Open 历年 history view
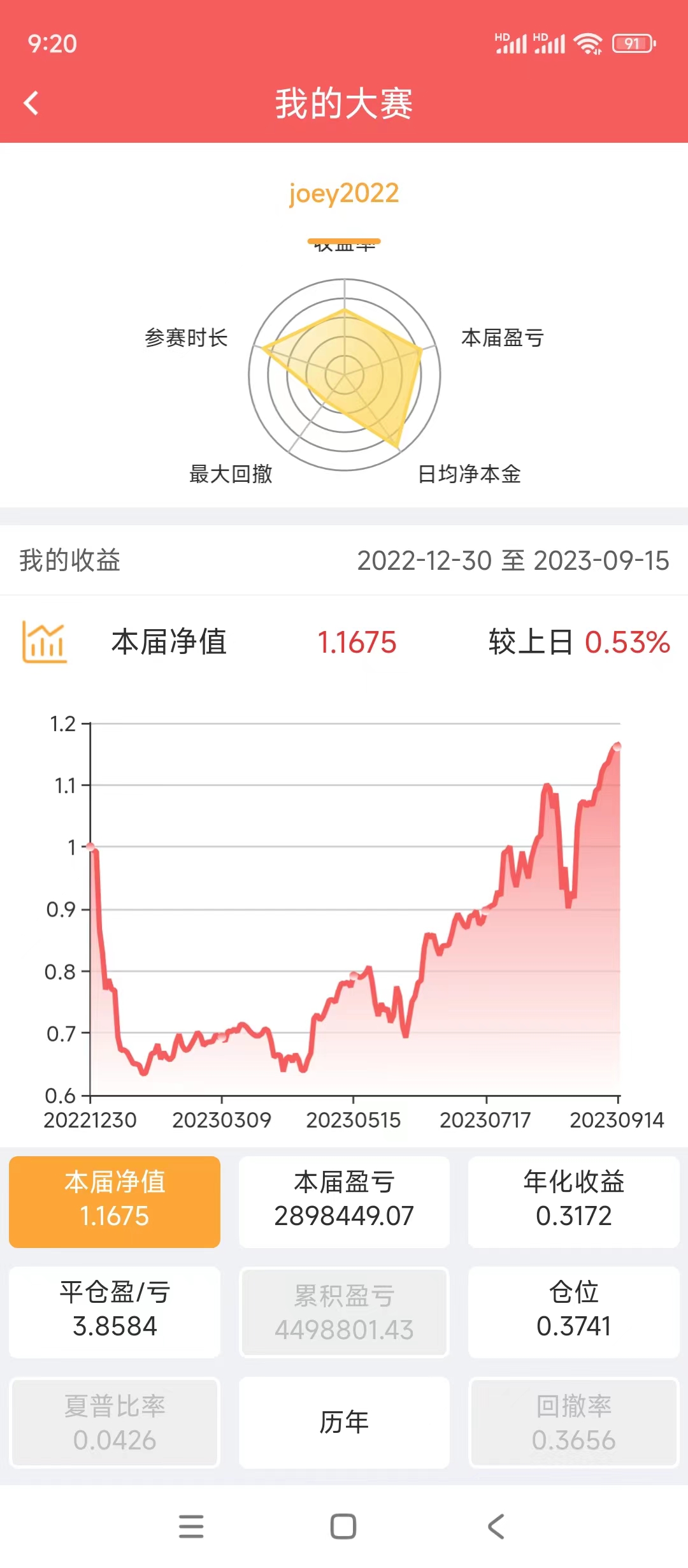688x1568 pixels. click(x=344, y=1422)
